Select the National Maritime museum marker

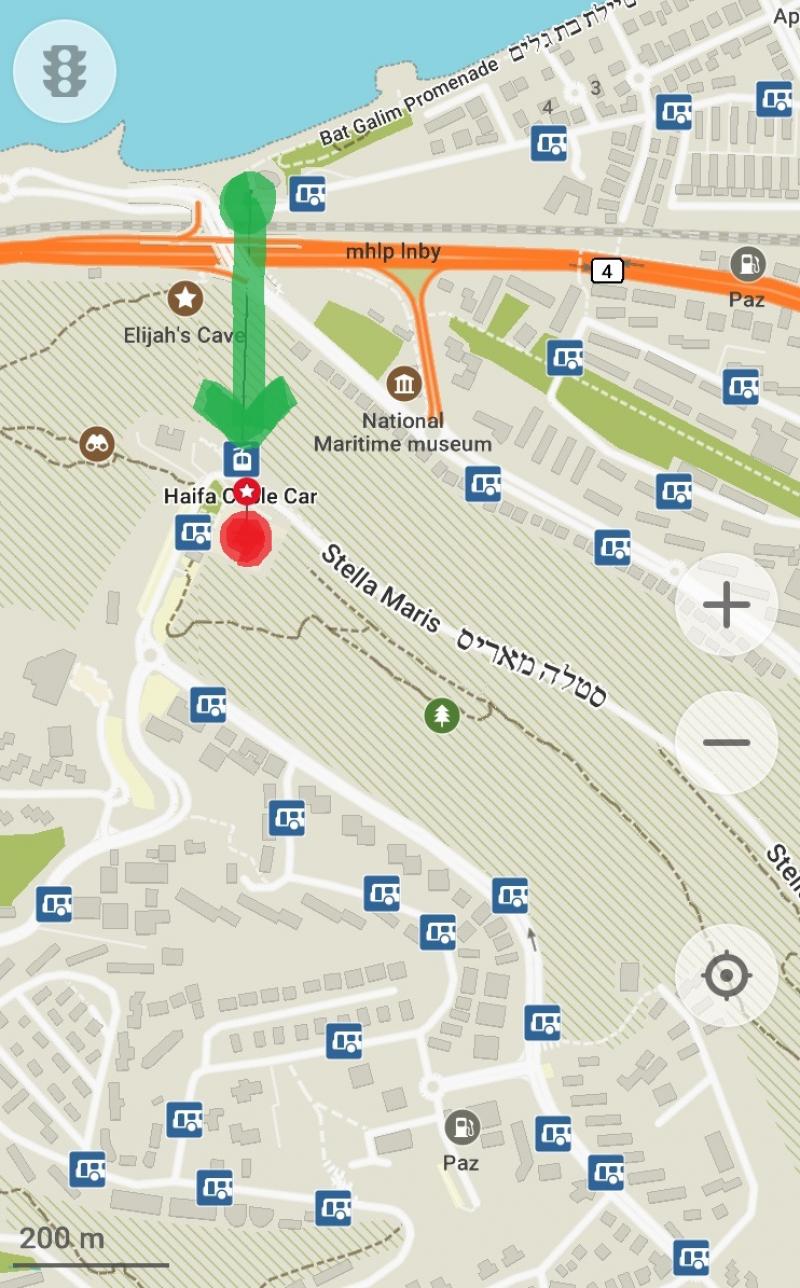click(x=404, y=383)
